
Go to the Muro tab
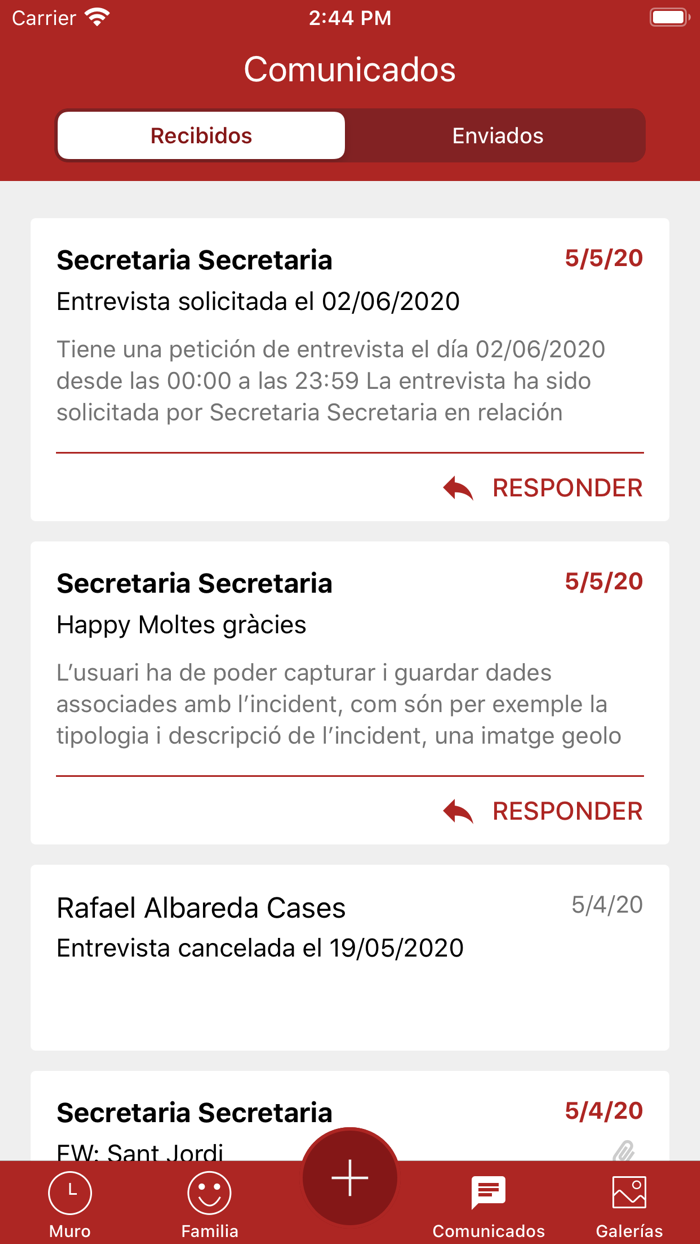tap(70, 1204)
